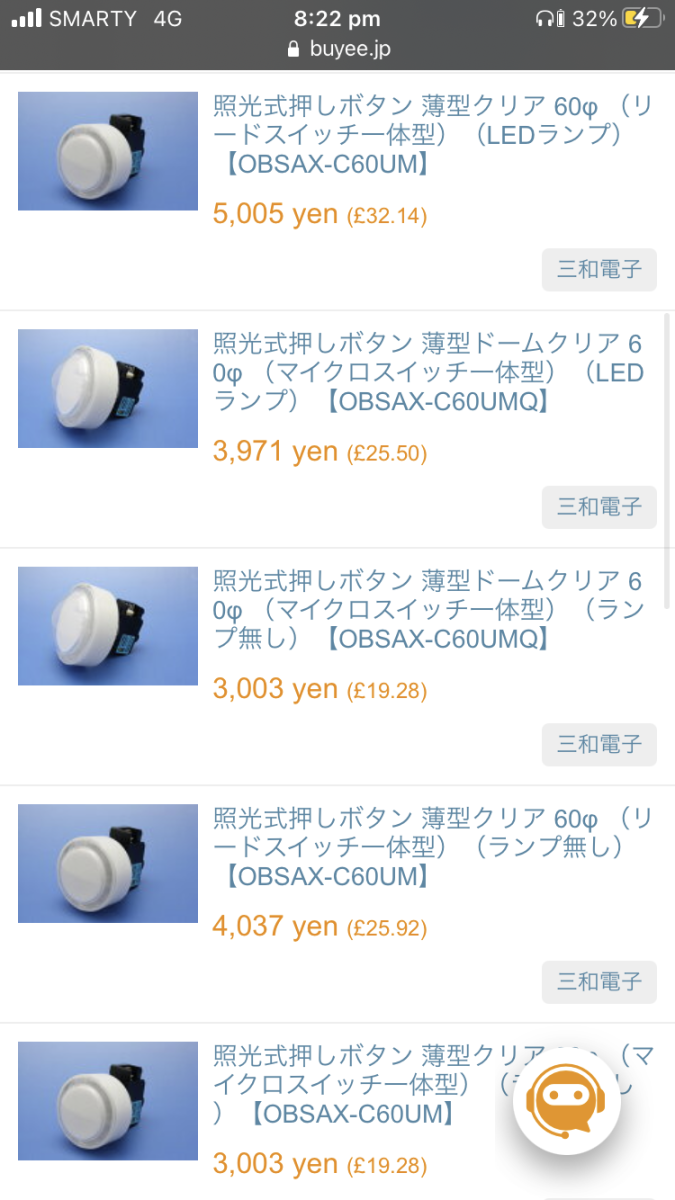Open the 4,037 yen OBSAX-C60UM ランプ無し title link
The width and height of the screenshot is (675, 1200).
pos(432,847)
